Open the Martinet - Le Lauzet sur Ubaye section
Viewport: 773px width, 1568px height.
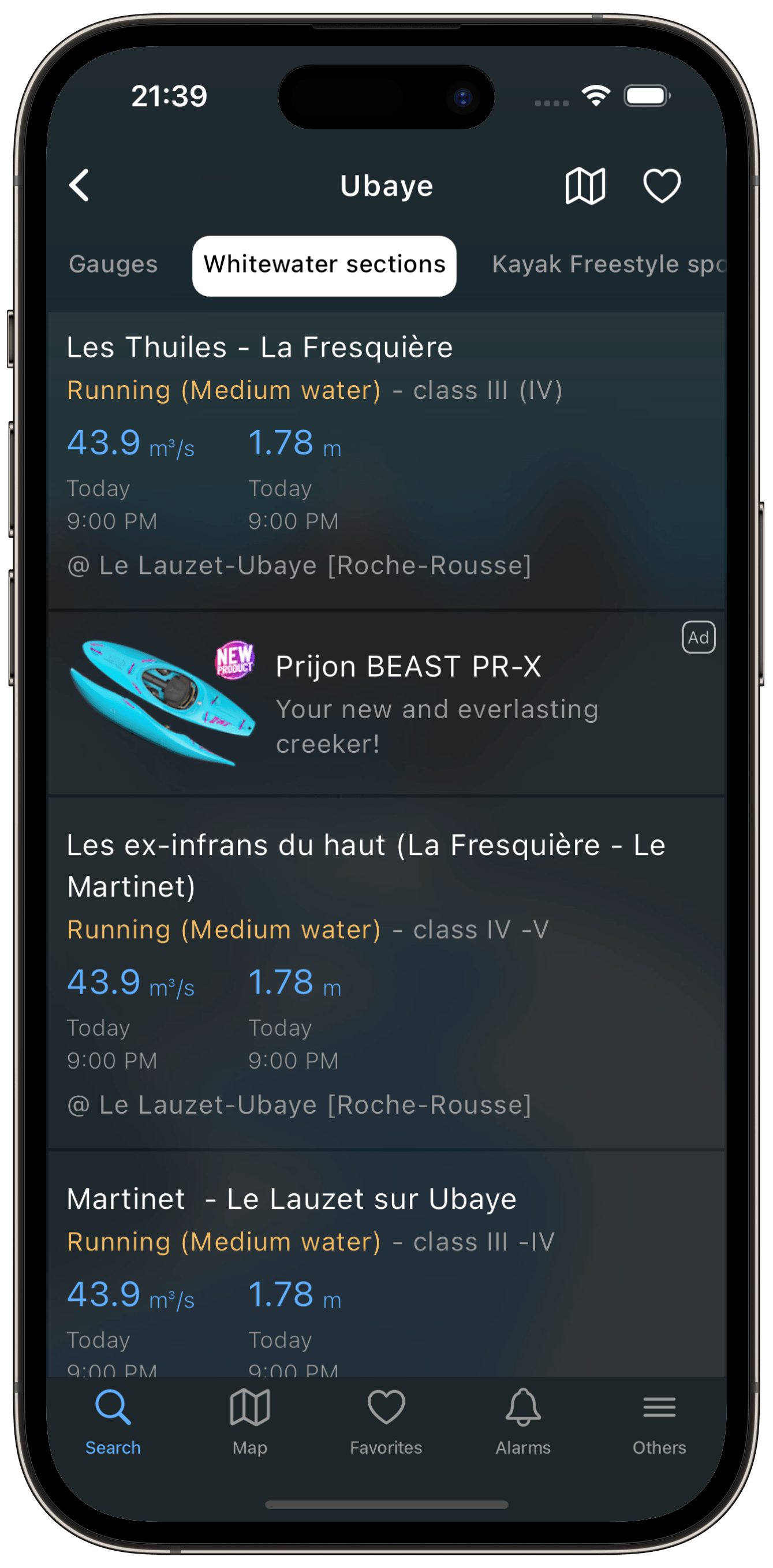click(x=291, y=1199)
